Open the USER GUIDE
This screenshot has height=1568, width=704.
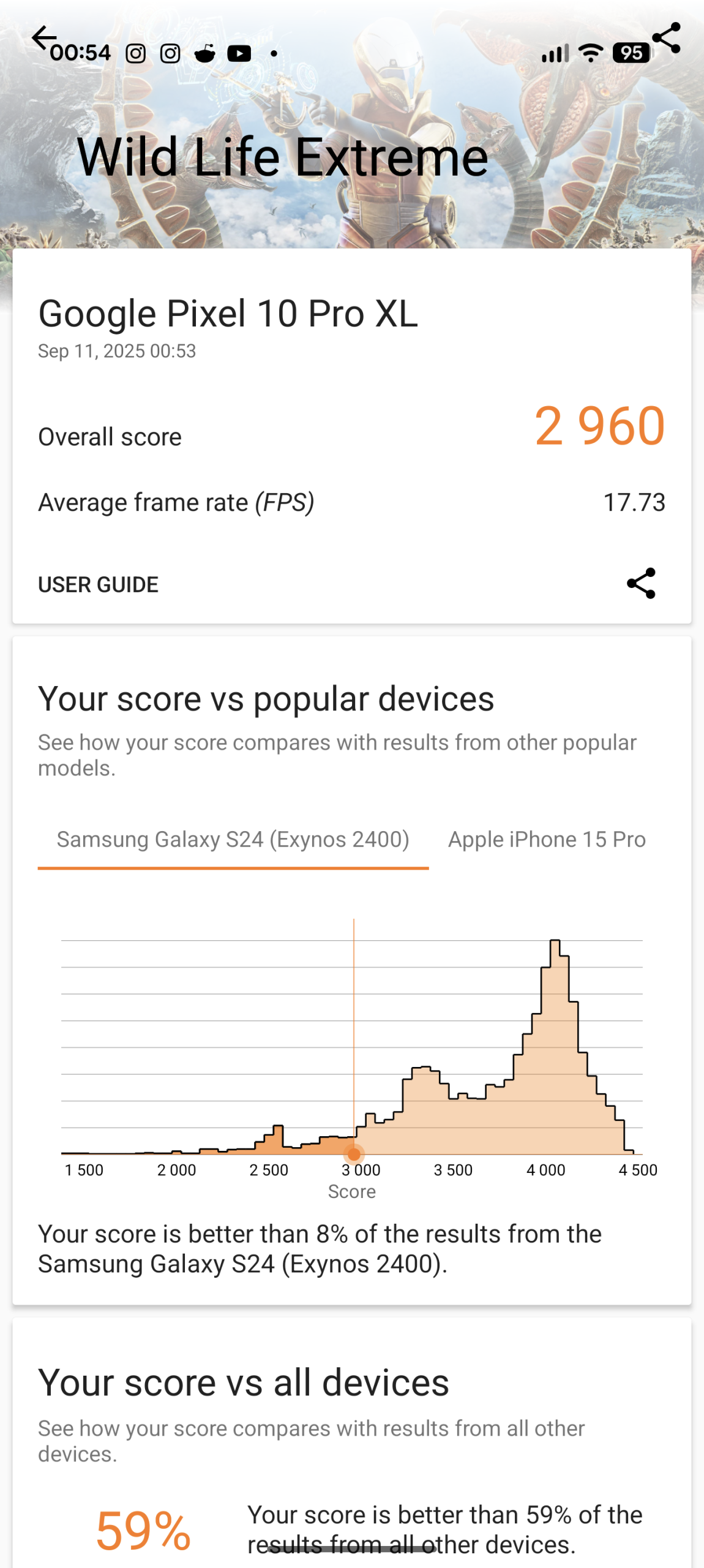98,584
